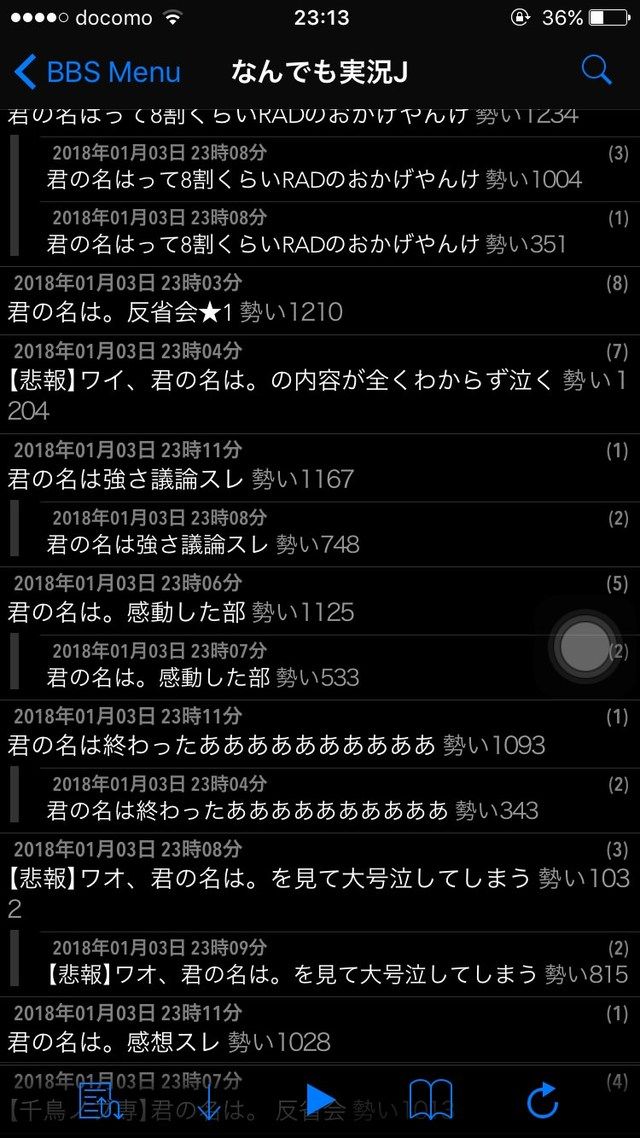Open thread about not understanding 君の名は。 content
The width and height of the screenshot is (640, 1138).
pos(320,384)
